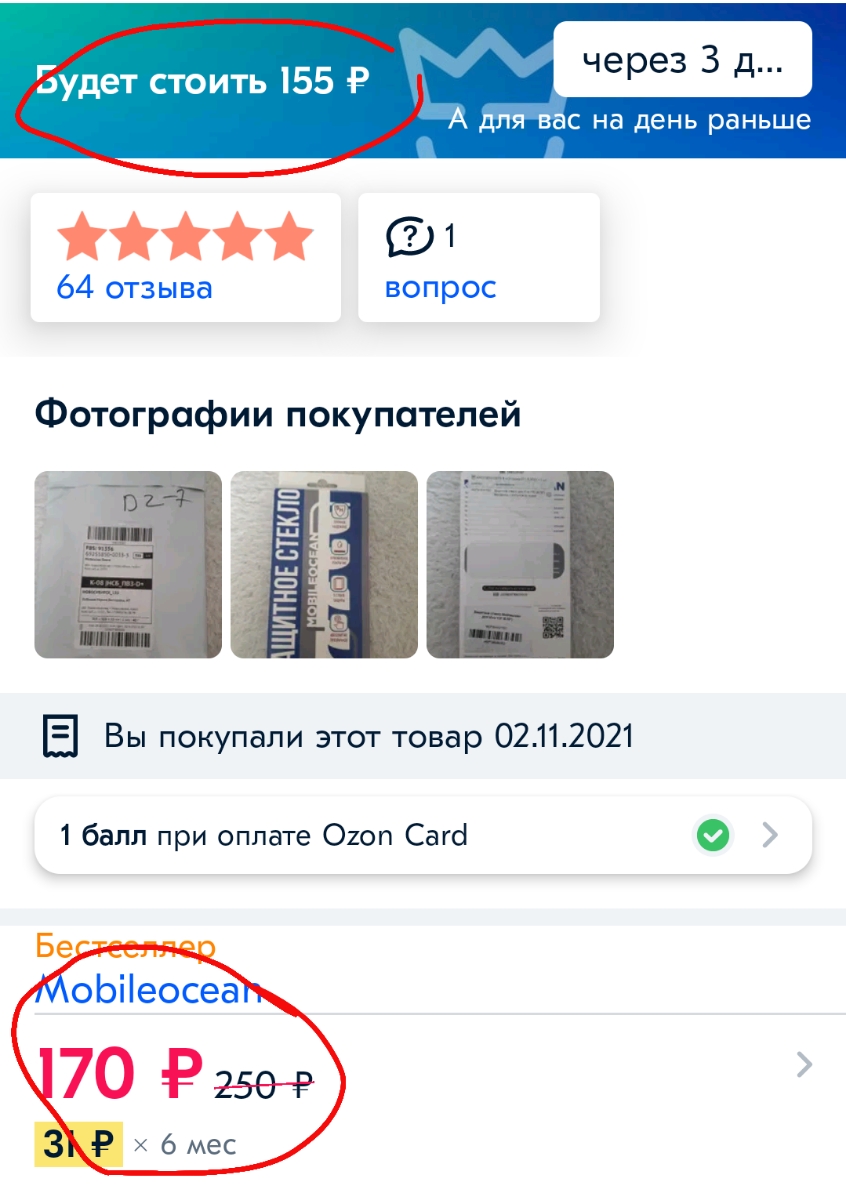Viewport: 846px width, 1200px height.
Task: Expand price details with the chevron
Action: 804,1066
